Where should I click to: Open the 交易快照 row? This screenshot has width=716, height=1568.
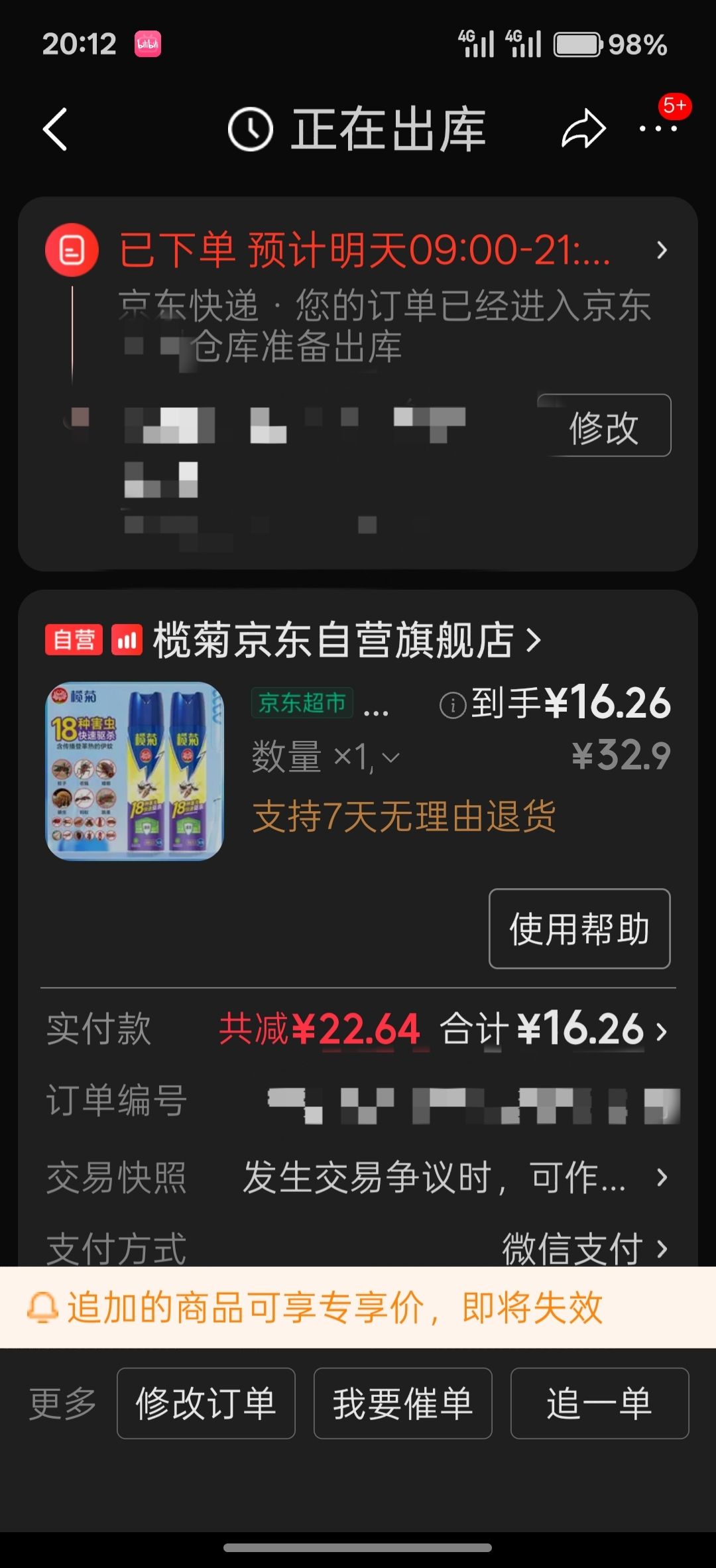358,1177
